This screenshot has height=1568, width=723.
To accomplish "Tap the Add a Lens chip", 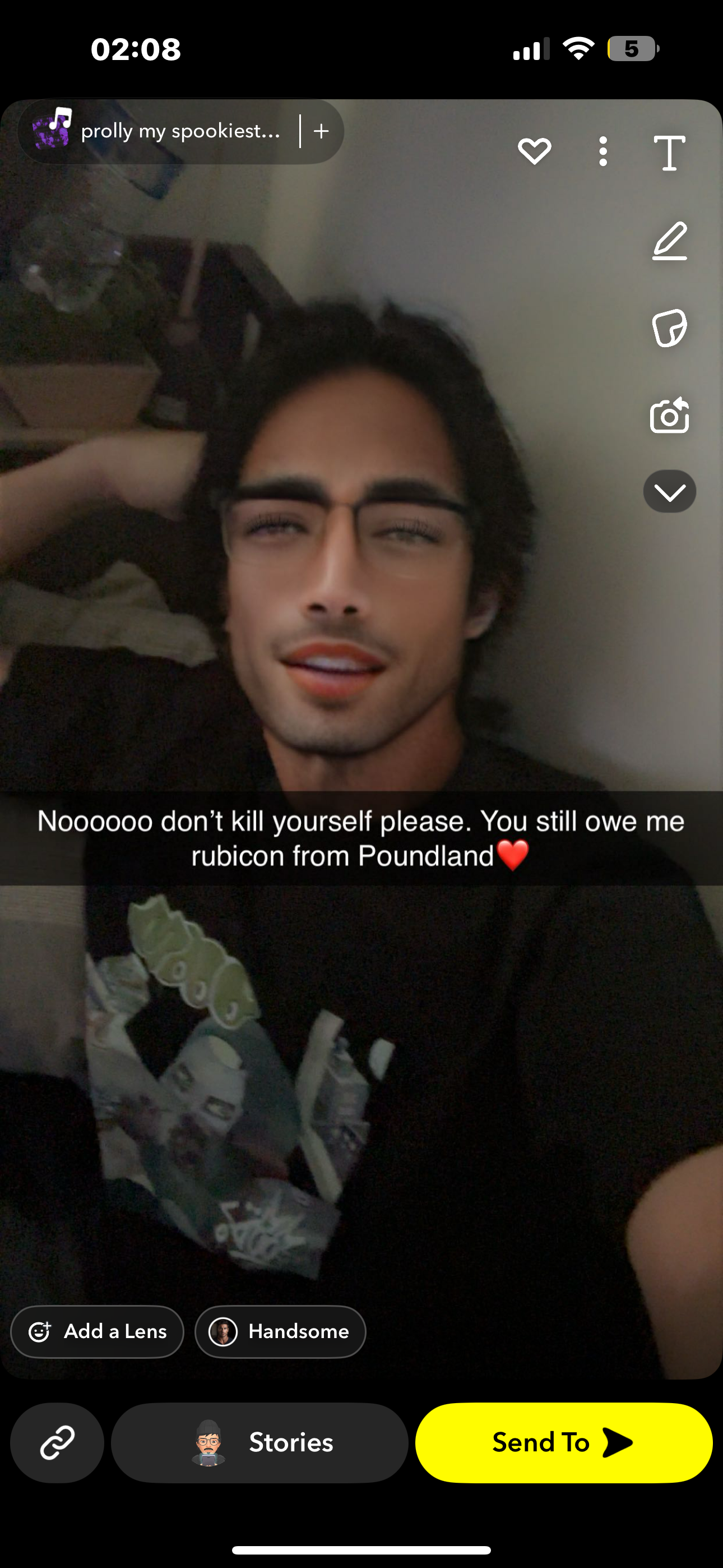I will (x=98, y=1331).
